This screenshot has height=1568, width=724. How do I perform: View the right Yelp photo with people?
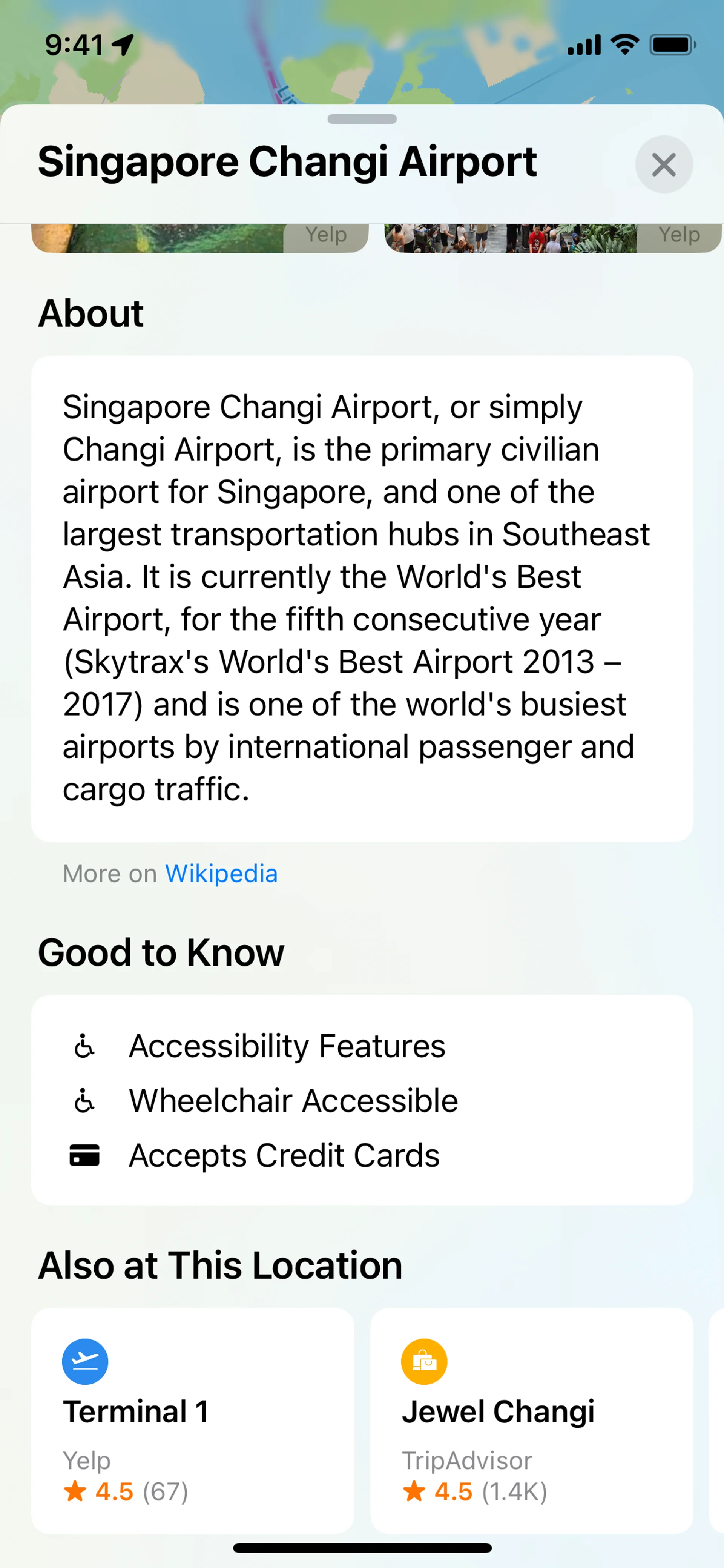pyautogui.click(x=552, y=238)
